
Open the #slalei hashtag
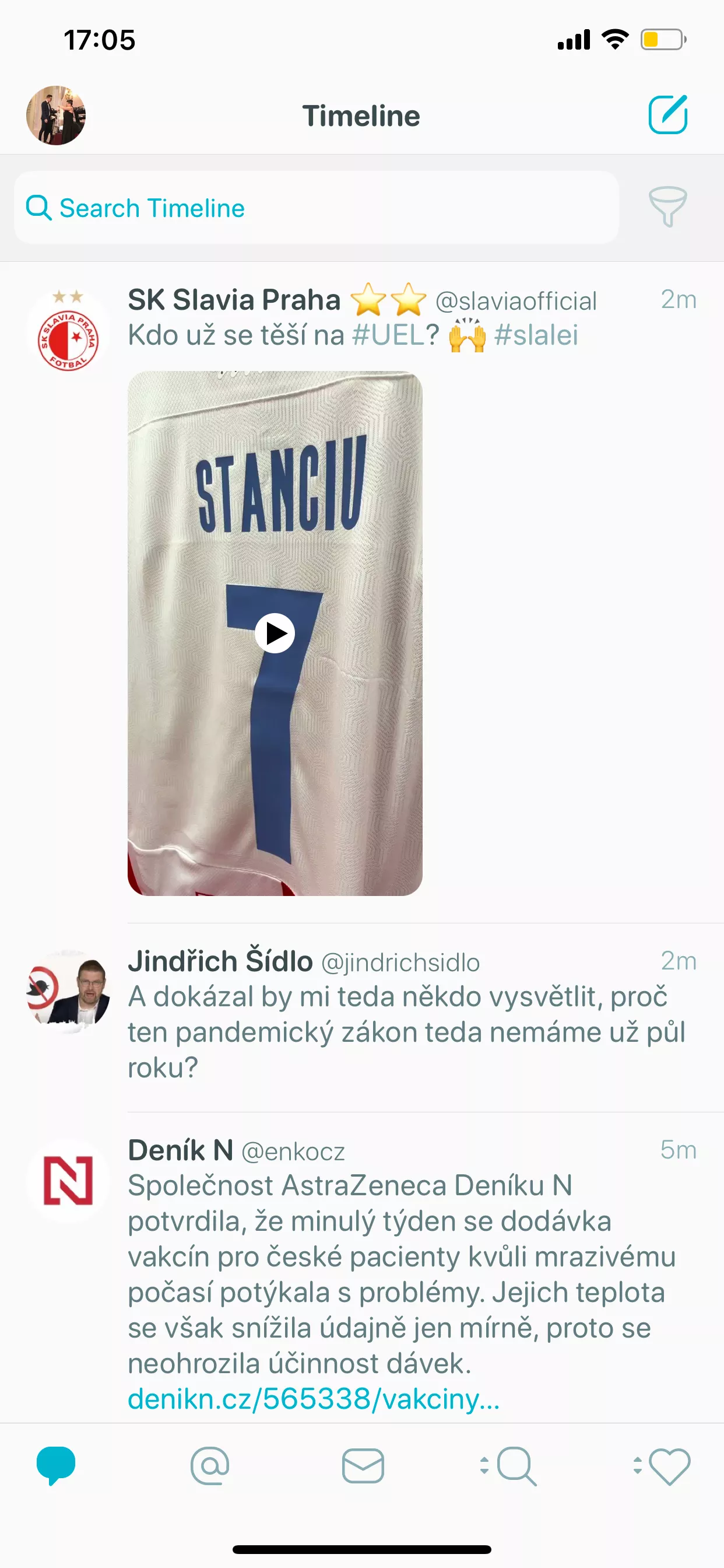tap(535, 335)
